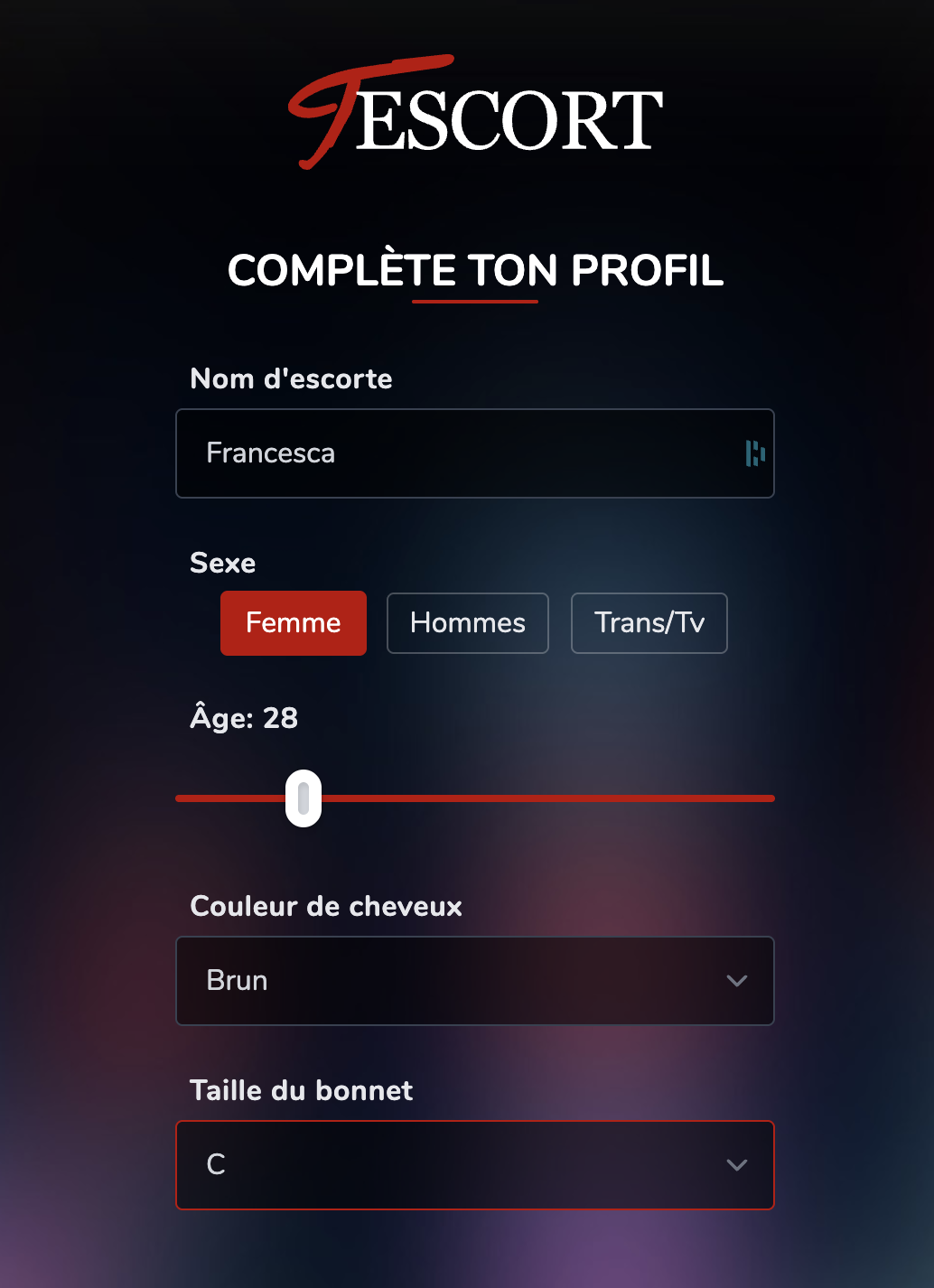Tap the Âge slider handle

(x=304, y=798)
